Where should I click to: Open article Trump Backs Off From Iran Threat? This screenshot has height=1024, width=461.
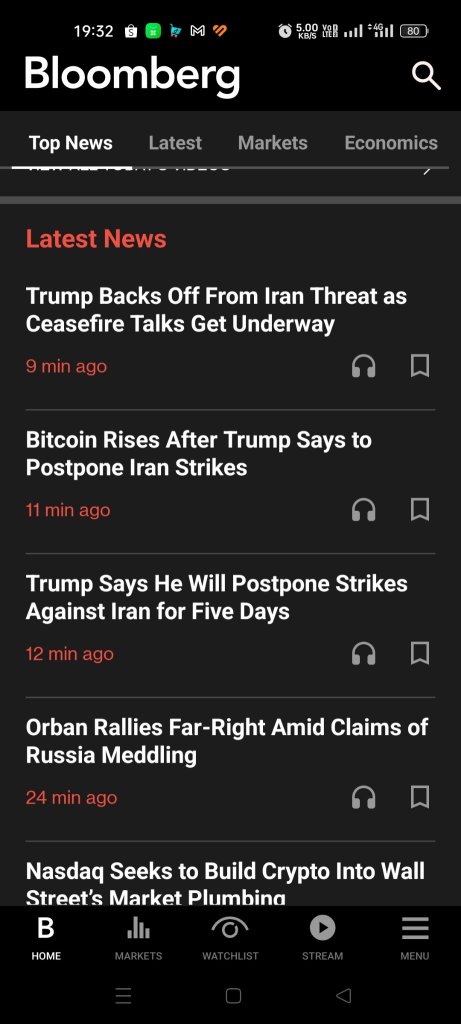pyautogui.click(x=216, y=310)
